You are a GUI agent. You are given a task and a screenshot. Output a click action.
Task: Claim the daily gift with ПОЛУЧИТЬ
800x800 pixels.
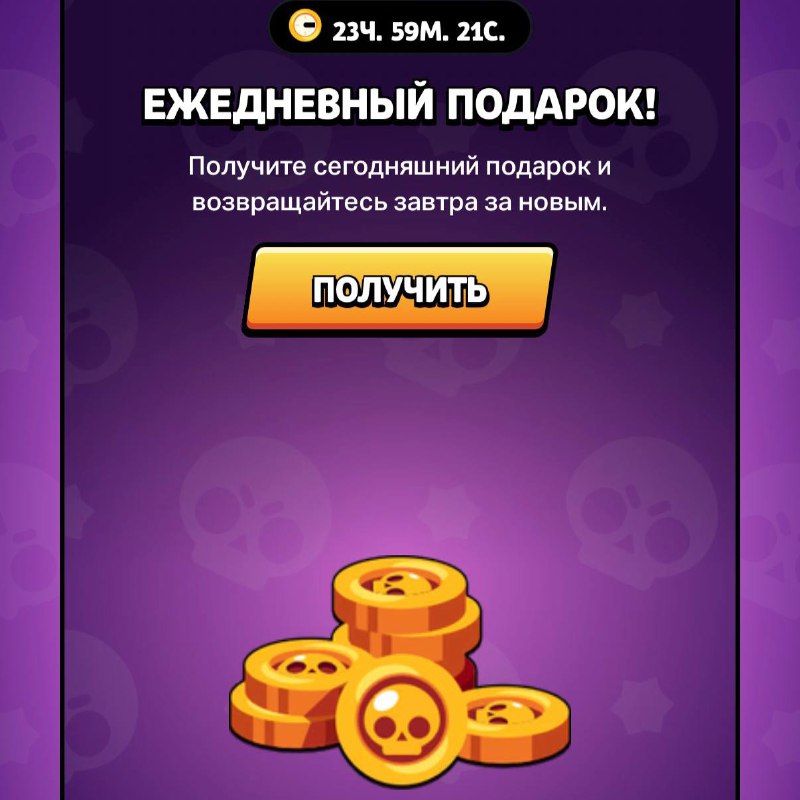pyautogui.click(x=399, y=289)
